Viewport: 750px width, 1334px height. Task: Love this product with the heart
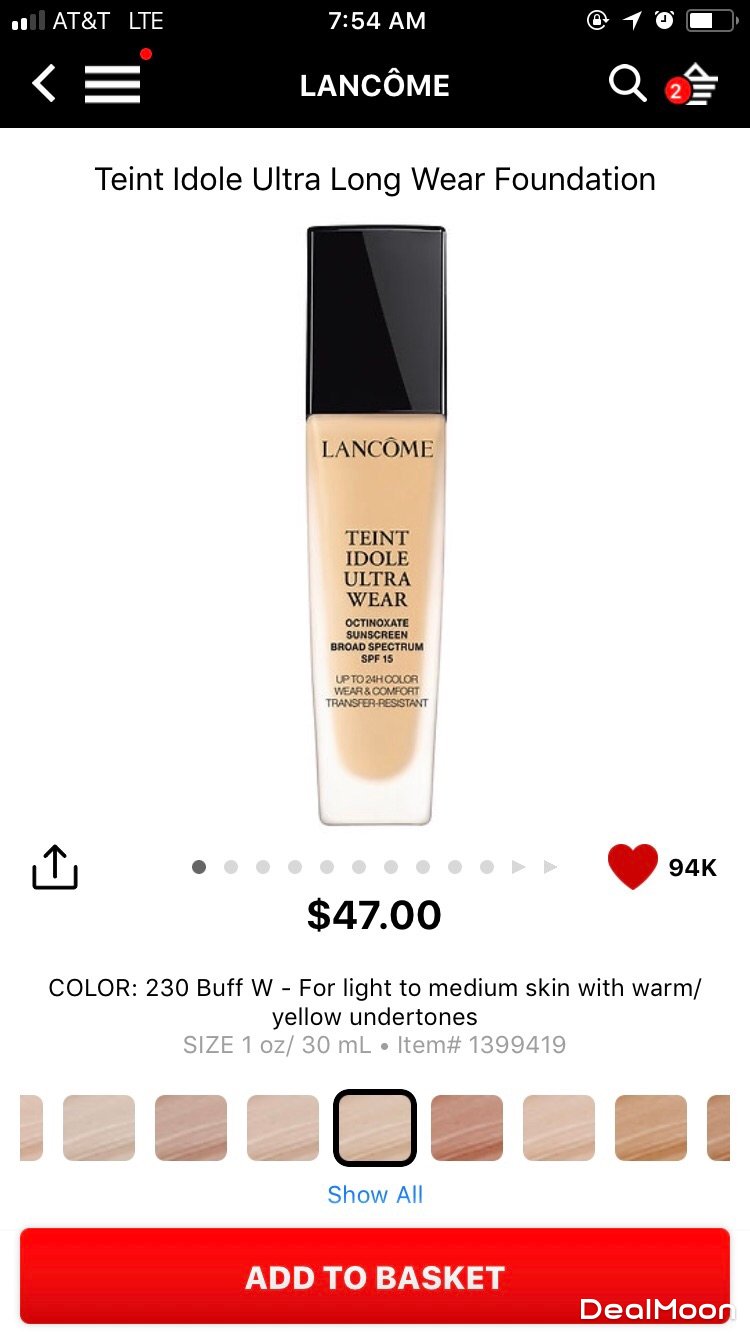tap(632, 867)
